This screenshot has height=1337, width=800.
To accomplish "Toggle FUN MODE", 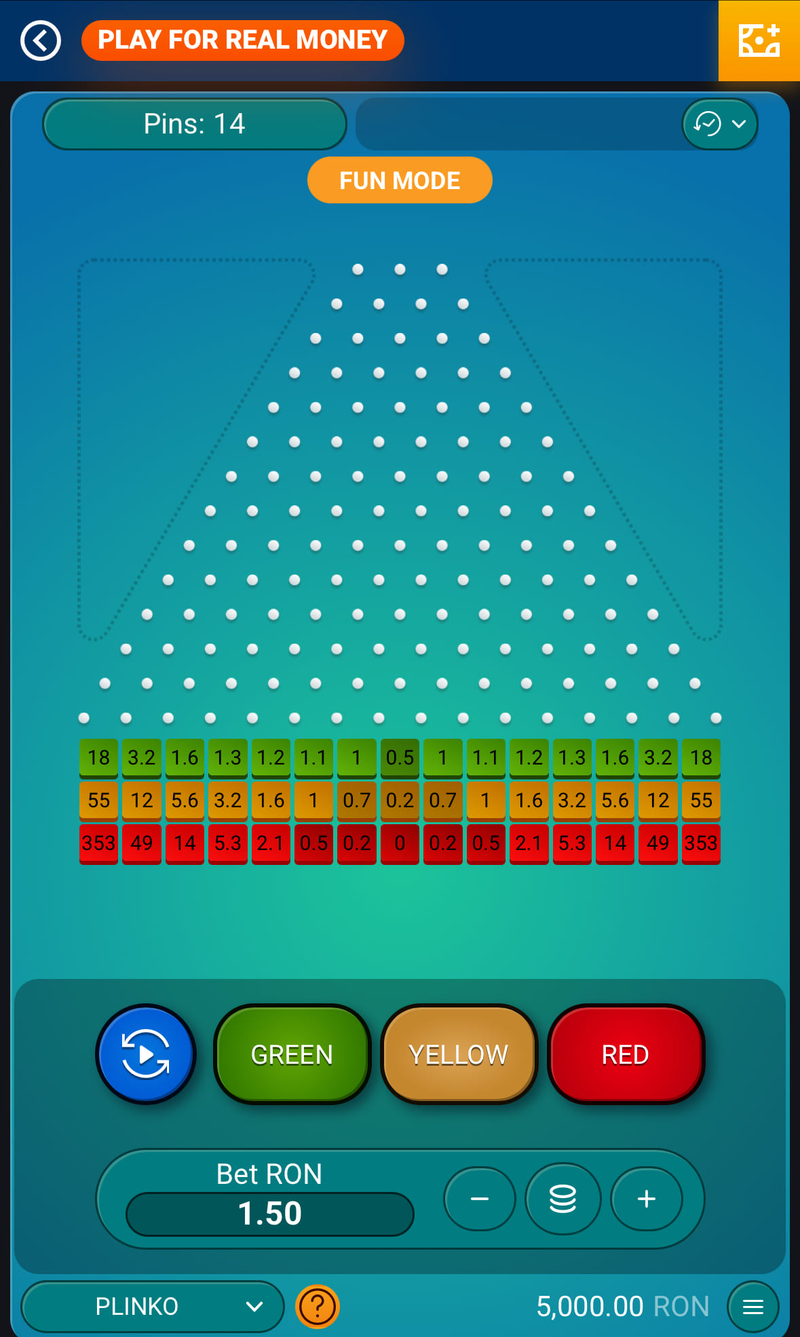I will point(399,180).
